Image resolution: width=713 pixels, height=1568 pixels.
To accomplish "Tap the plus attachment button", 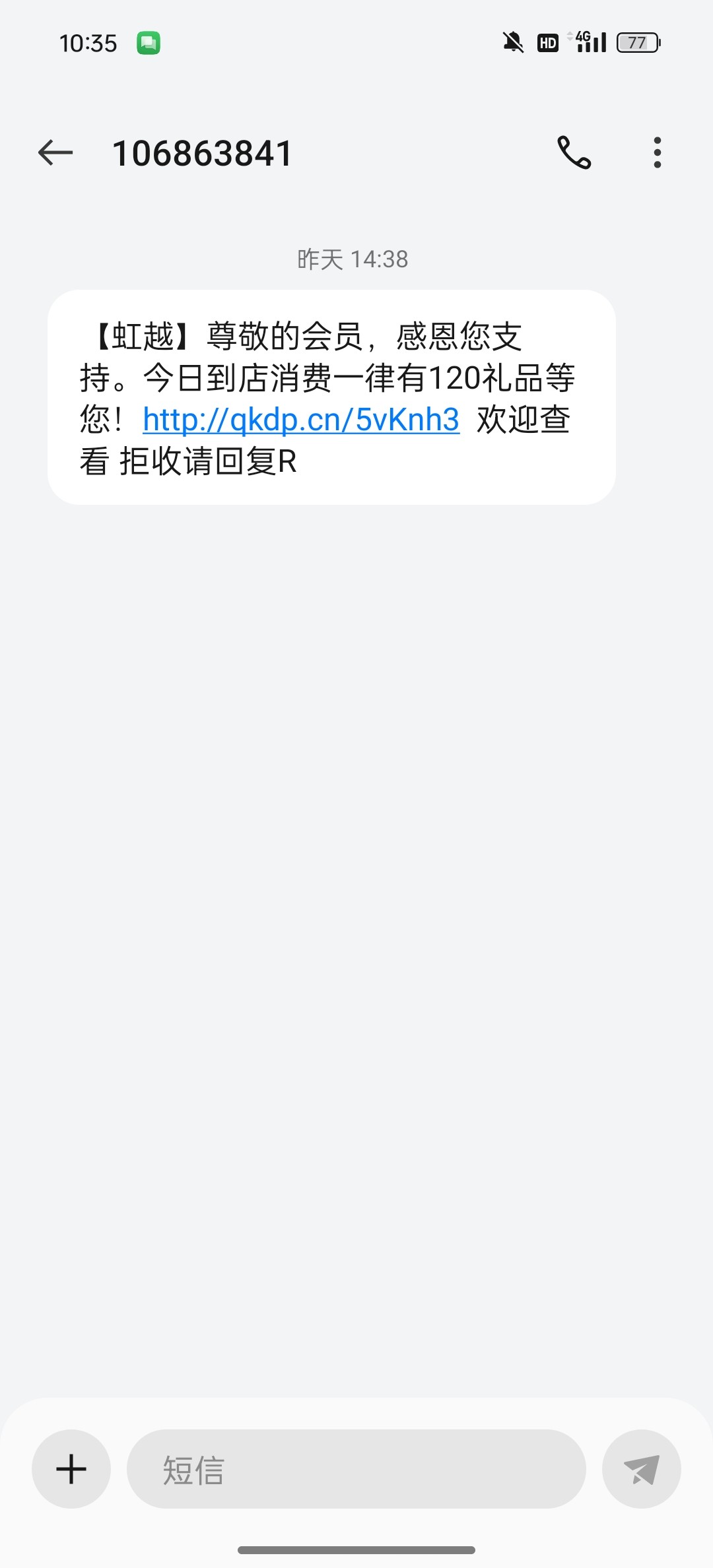I will (71, 1469).
